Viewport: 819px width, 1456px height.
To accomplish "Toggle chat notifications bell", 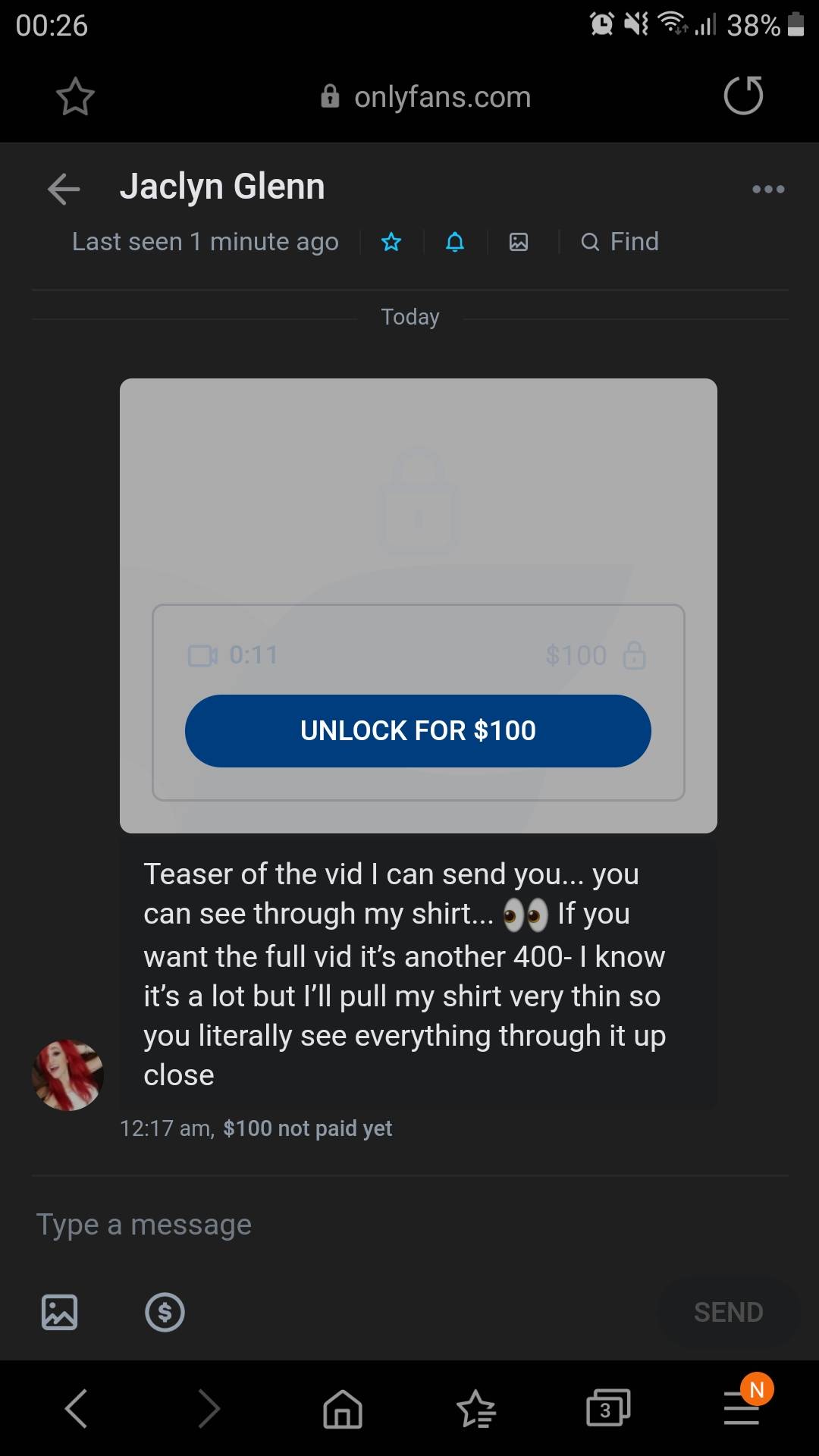I will [455, 242].
